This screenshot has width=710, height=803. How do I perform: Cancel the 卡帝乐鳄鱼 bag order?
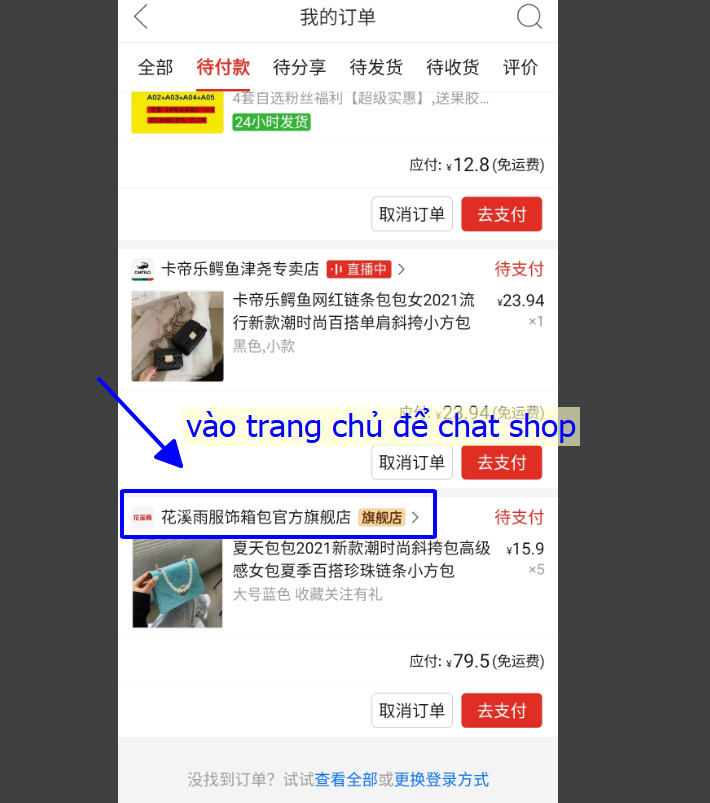click(x=412, y=463)
